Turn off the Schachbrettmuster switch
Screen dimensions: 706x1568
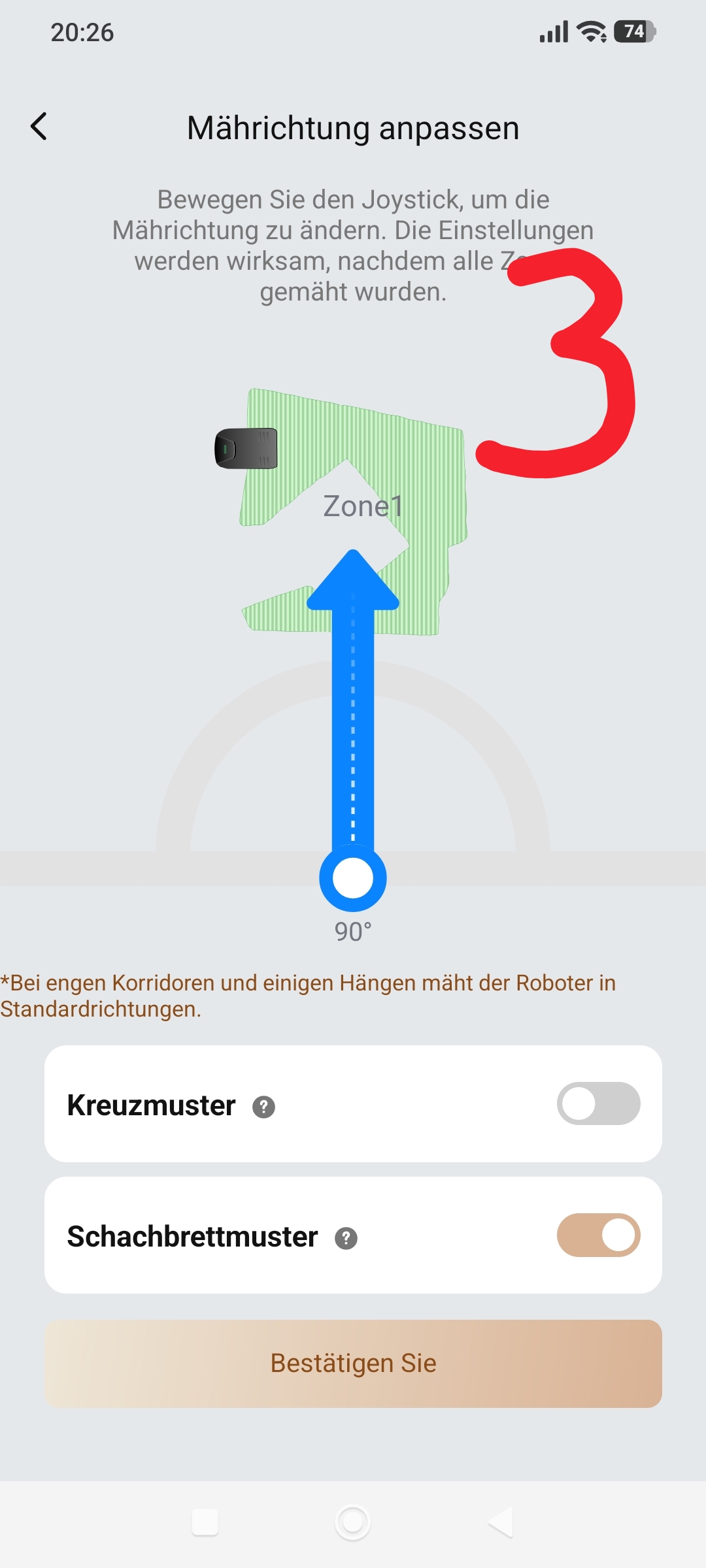click(x=598, y=1235)
